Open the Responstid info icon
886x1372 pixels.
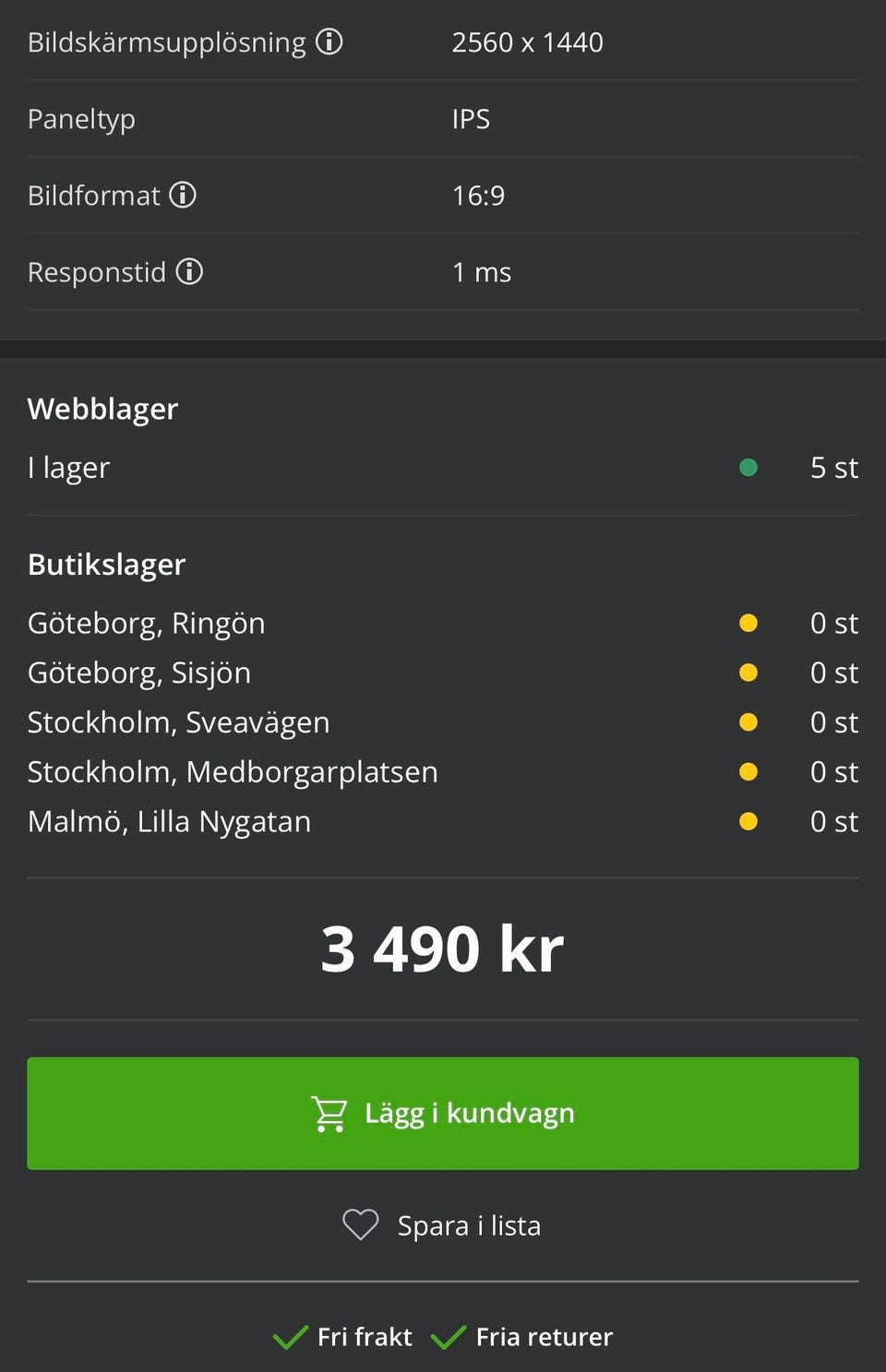pos(191,271)
